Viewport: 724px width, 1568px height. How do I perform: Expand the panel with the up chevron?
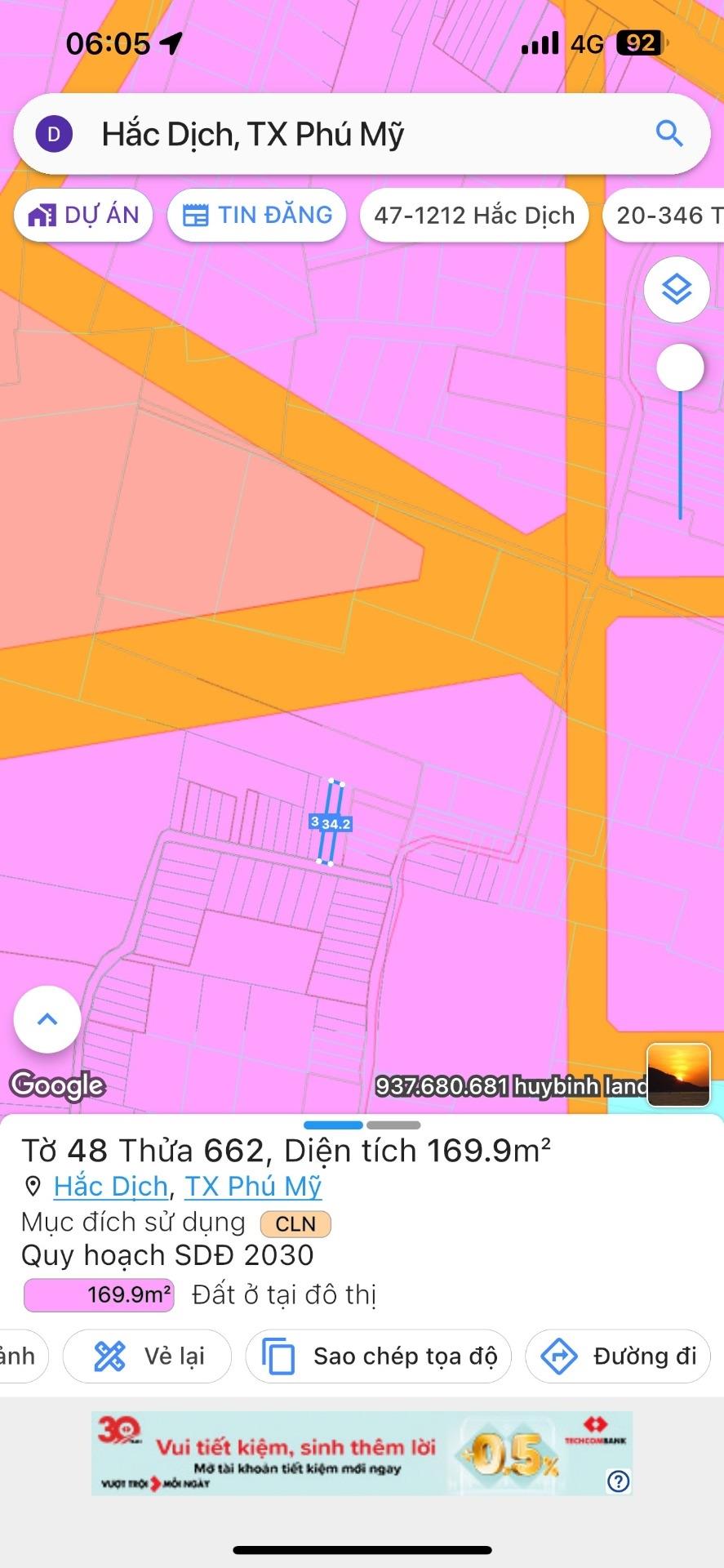pos(47,1019)
